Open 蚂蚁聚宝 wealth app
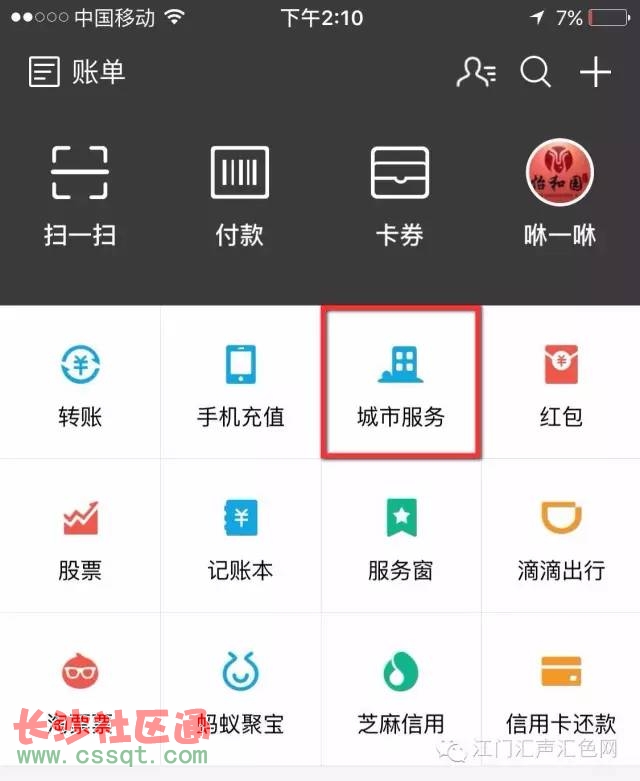The width and height of the screenshot is (640, 781). coord(240,690)
